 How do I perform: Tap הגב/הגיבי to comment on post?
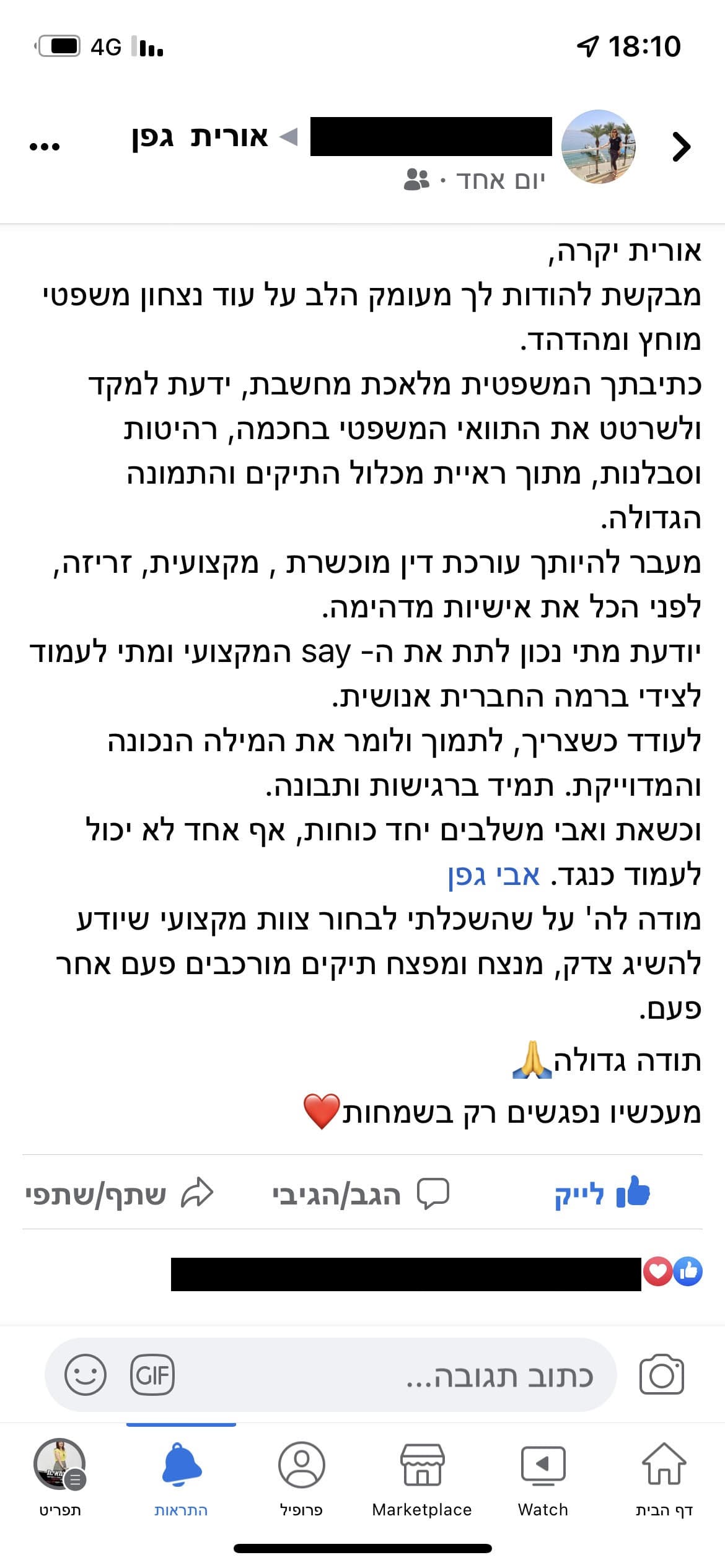(361, 1193)
